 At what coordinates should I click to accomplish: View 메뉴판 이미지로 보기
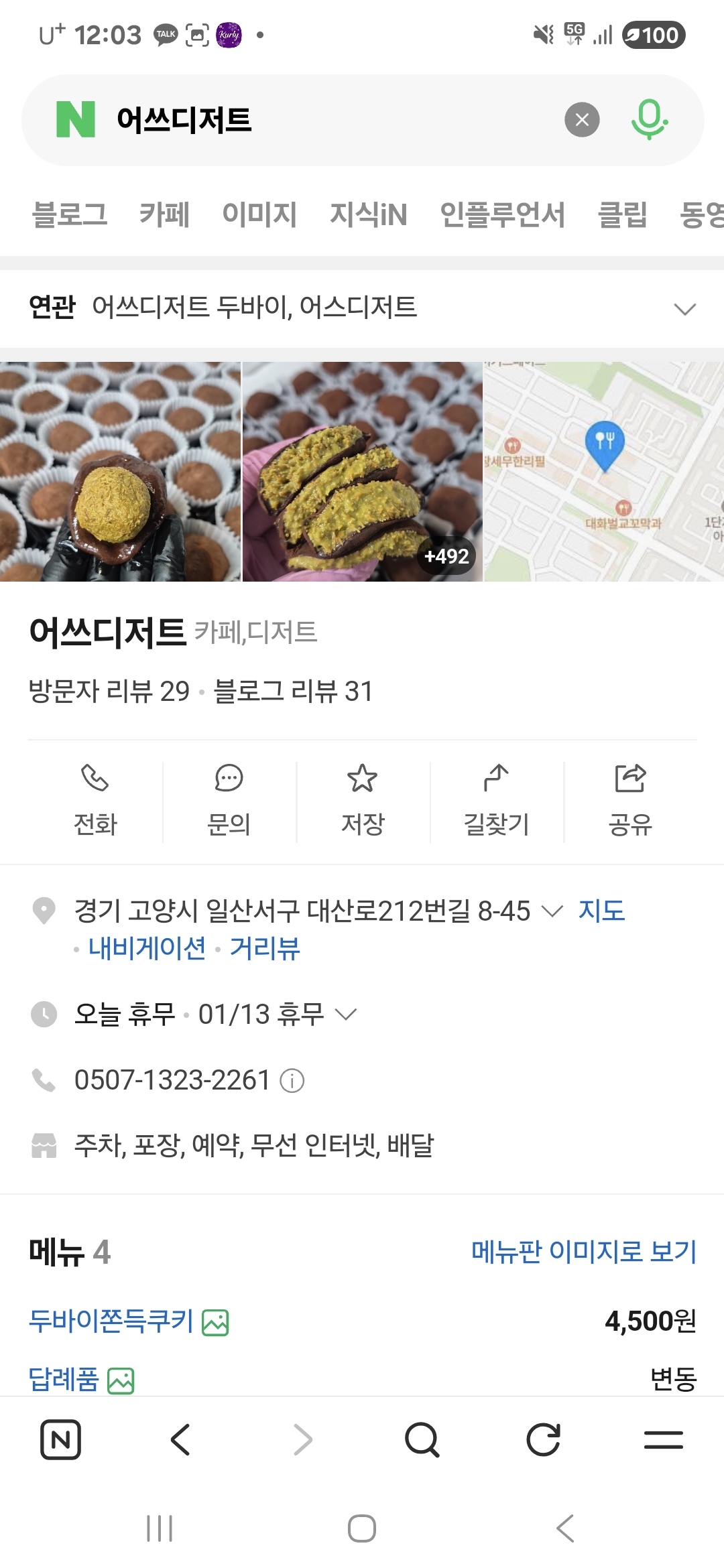point(584,1251)
